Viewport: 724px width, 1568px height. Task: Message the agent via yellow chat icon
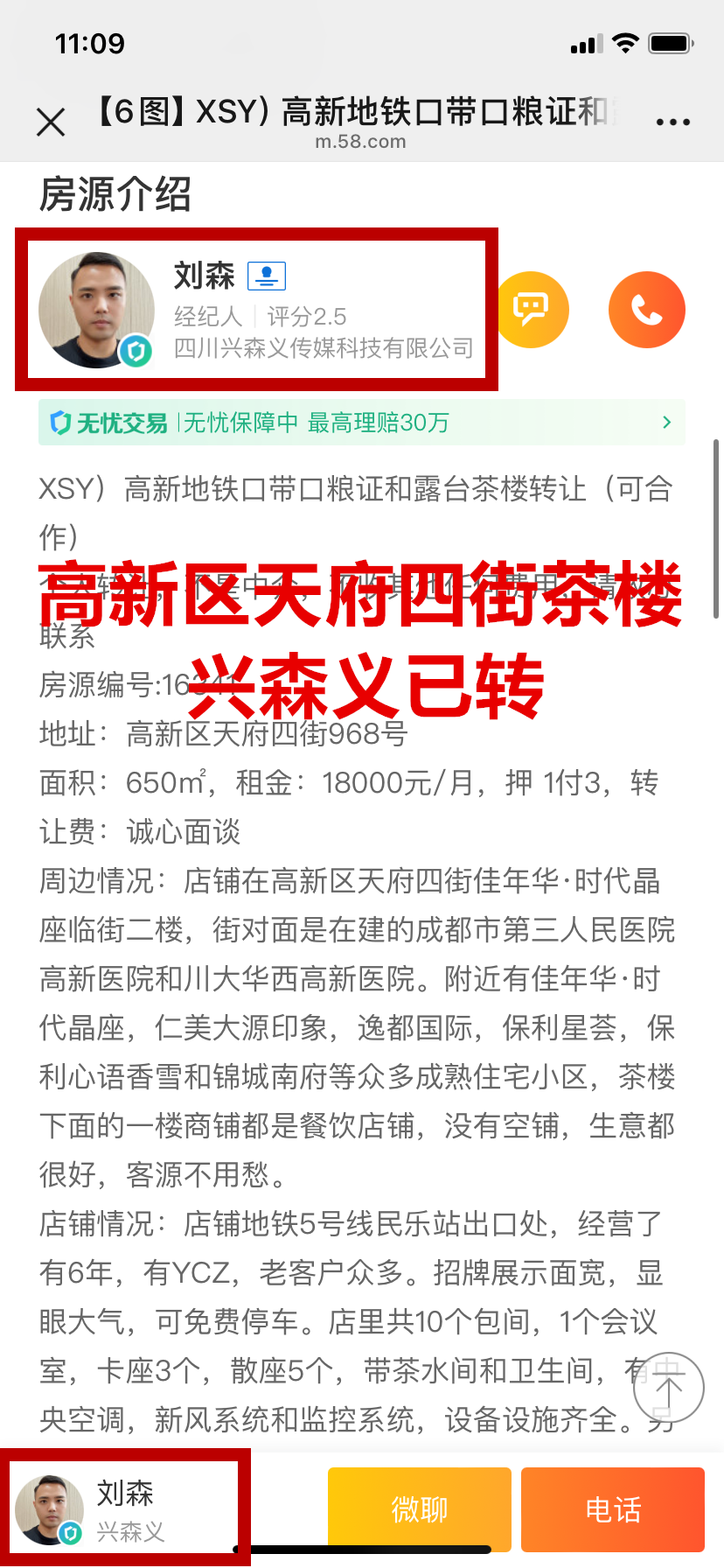pos(531,310)
